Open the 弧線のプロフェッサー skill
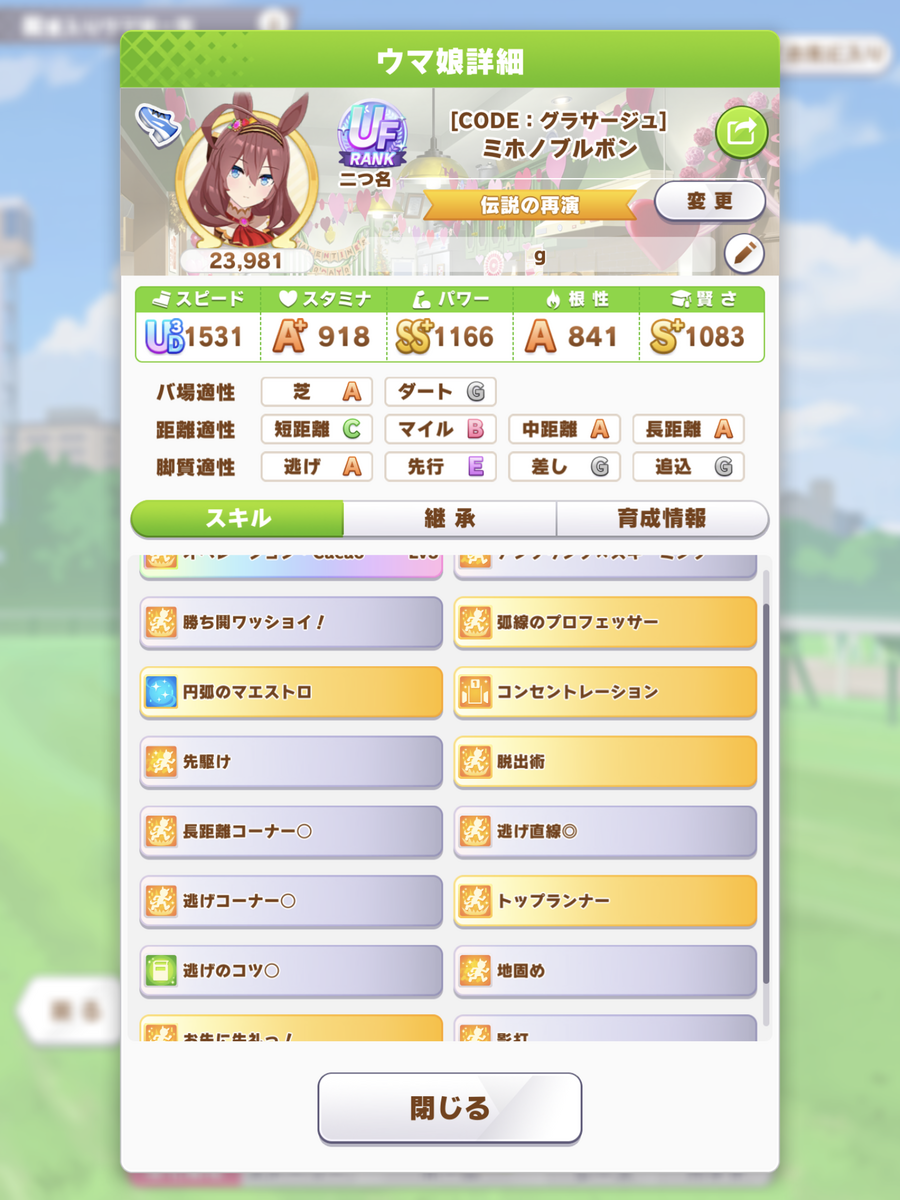 pyautogui.click(x=605, y=622)
